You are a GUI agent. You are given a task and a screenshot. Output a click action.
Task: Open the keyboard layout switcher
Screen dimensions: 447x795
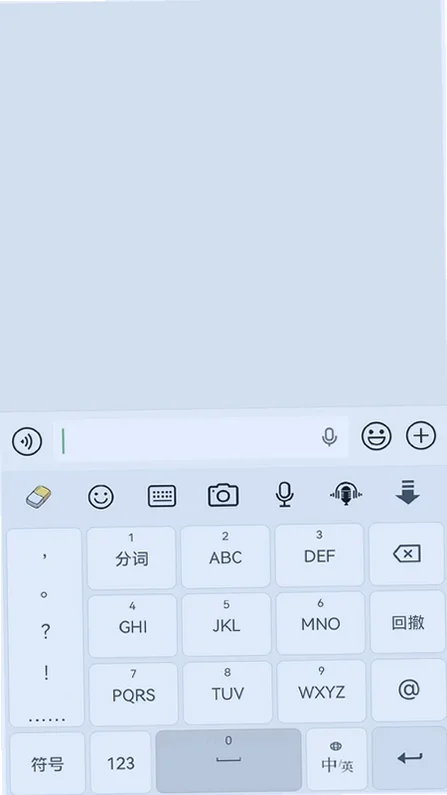click(162, 496)
